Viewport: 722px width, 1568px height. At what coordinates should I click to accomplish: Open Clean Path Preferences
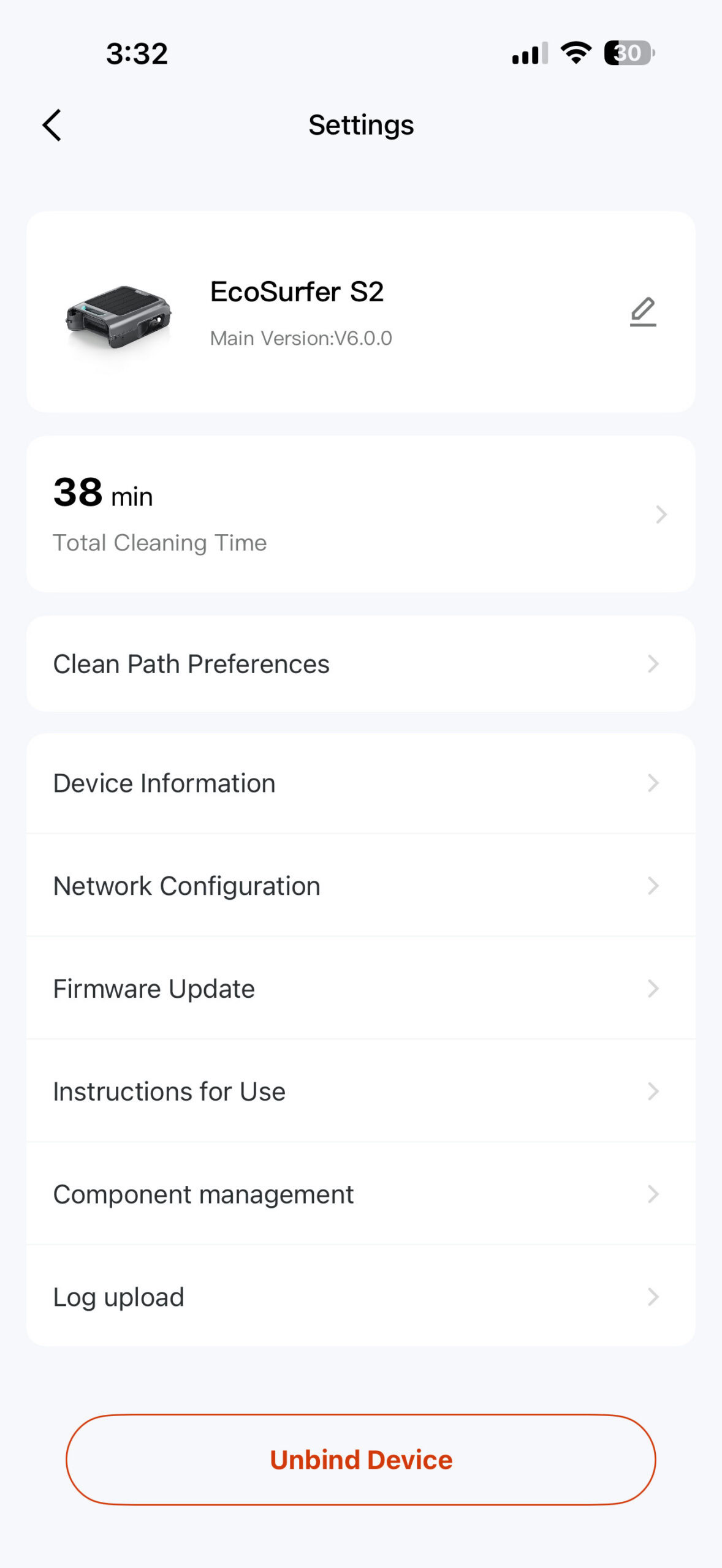coord(360,664)
